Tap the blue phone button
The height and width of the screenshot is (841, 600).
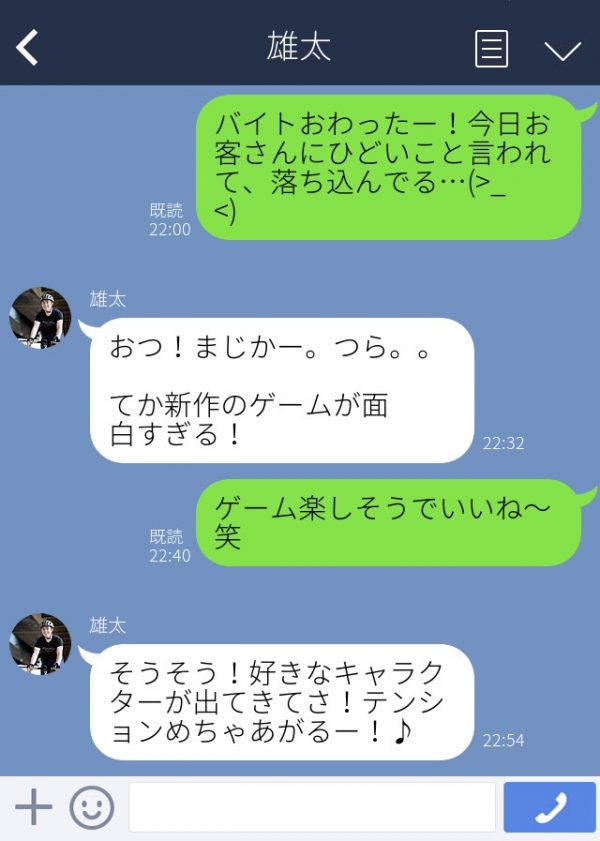(549, 807)
